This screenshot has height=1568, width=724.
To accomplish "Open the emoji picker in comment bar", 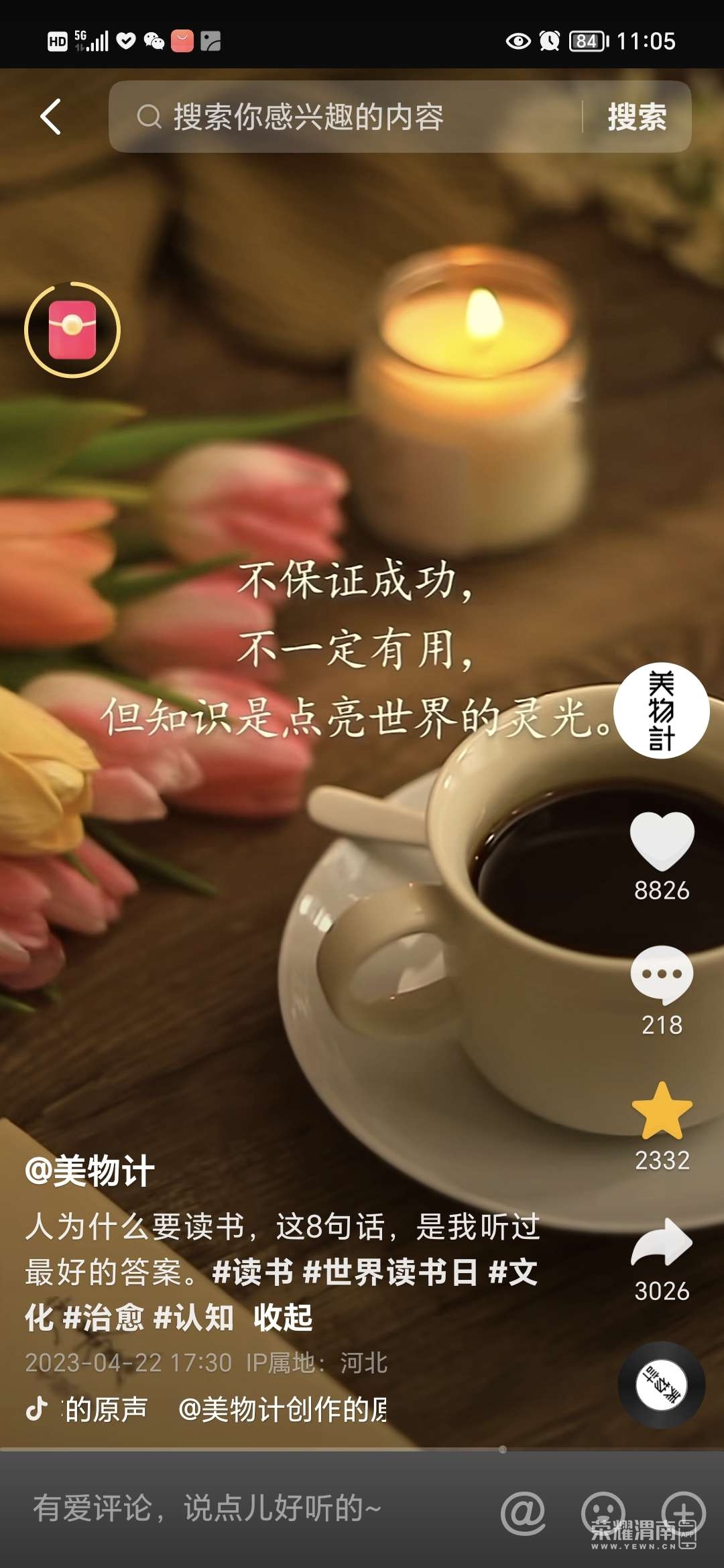I will 602,1512.
